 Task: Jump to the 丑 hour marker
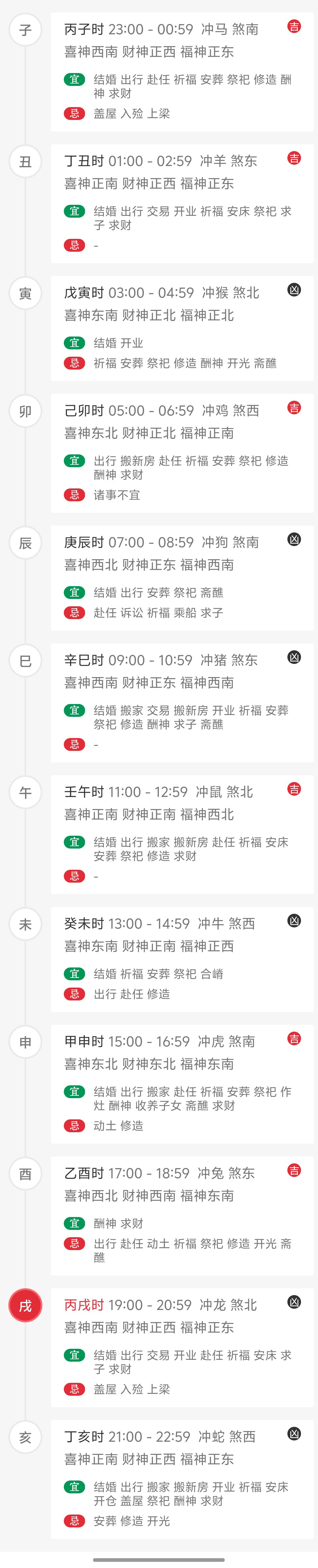click(x=25, y=161)
